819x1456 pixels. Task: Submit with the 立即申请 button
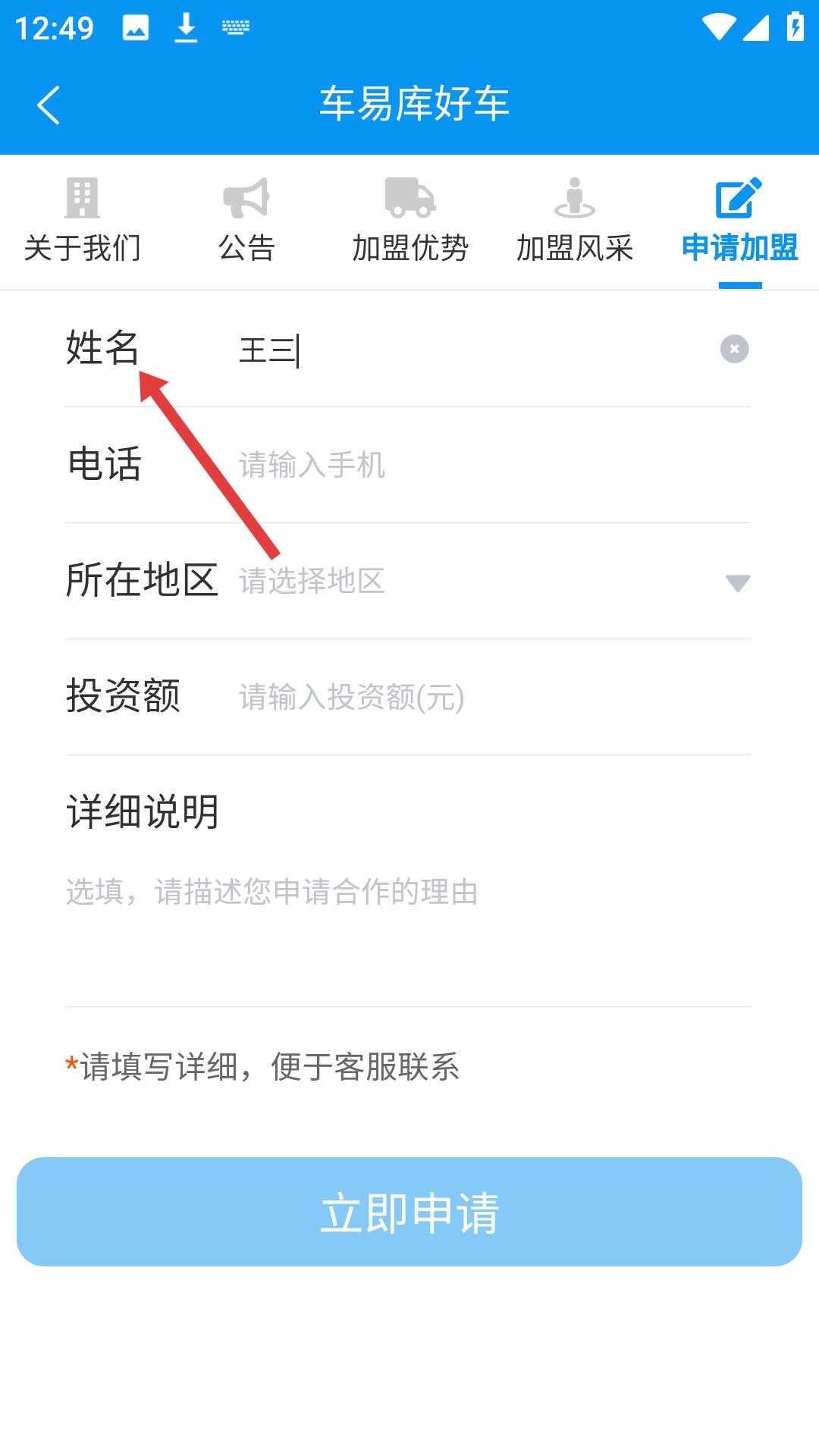409,1212
